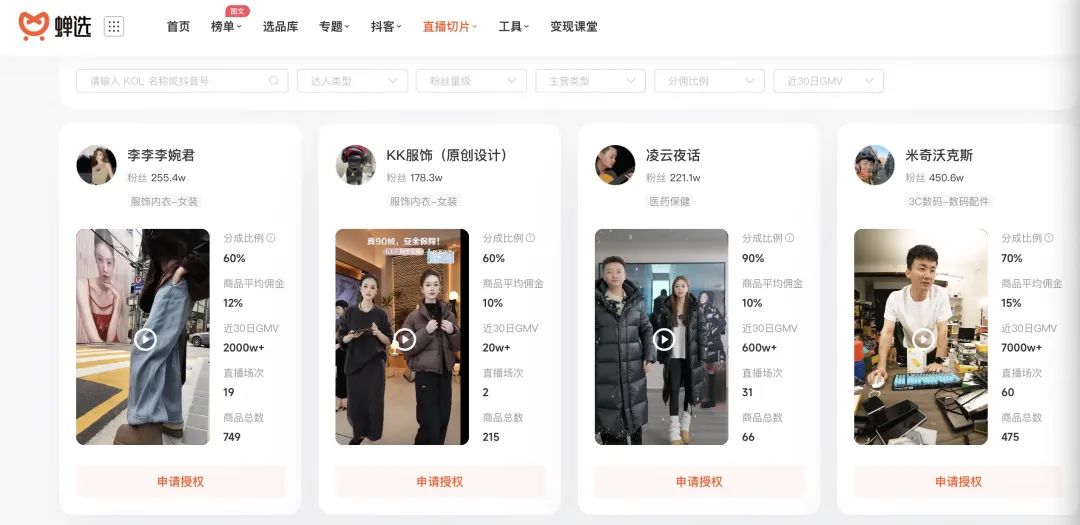Screen dimensions: 1080x525
Task: Open the 近30日GMV dropdown
Action: (x=828, y=81)
